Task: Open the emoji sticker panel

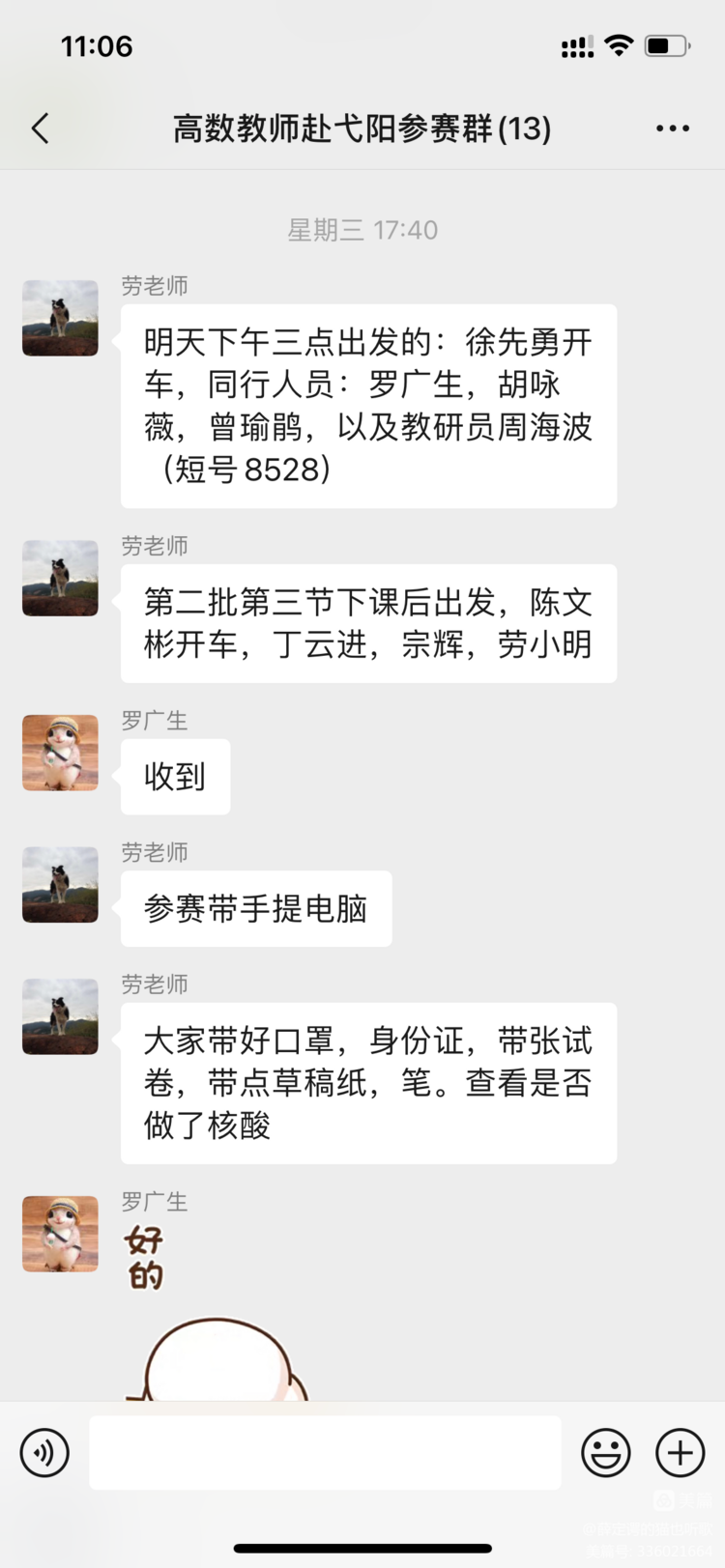Action: (x=605, y=1452)
